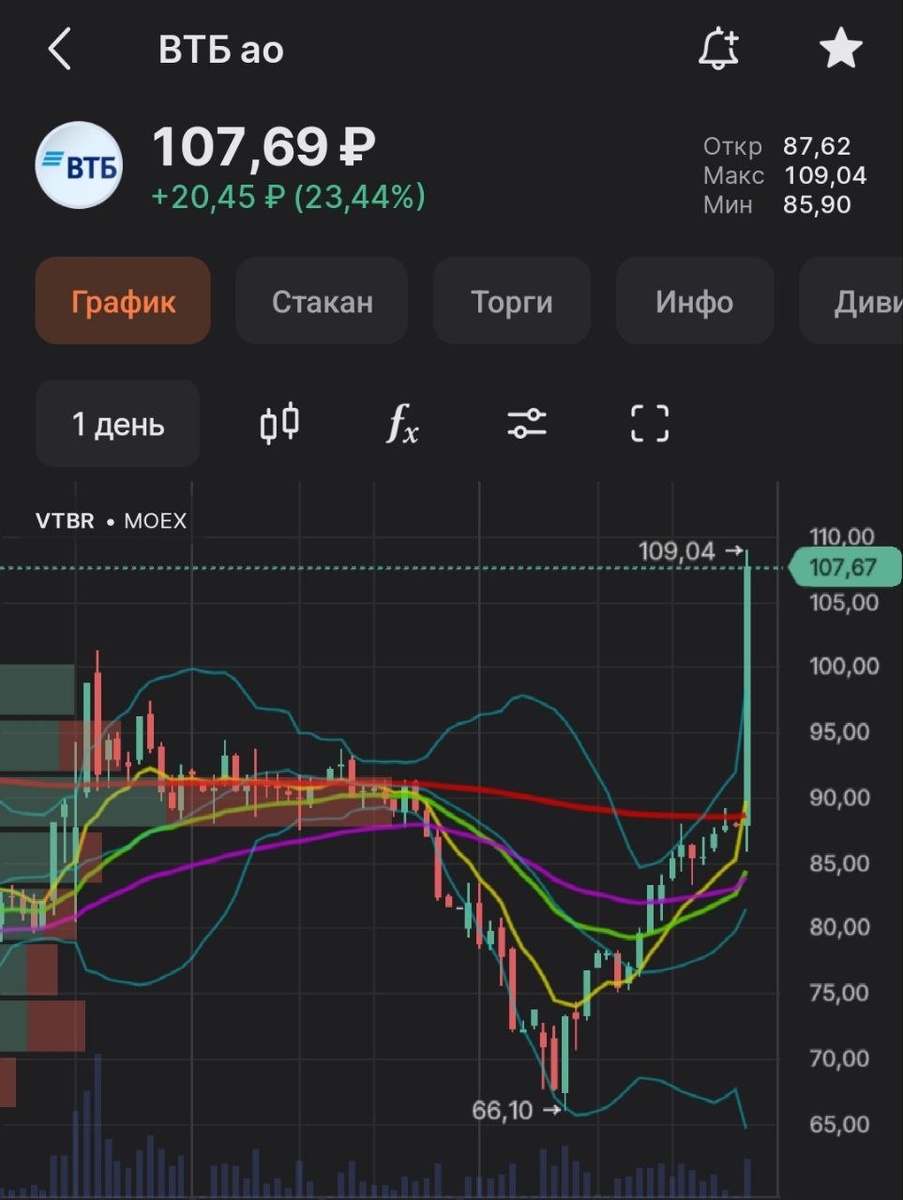Viewport: 903px width, 1200px height.
Task: Add a price alert with the bell
Action: click(718, 49)
